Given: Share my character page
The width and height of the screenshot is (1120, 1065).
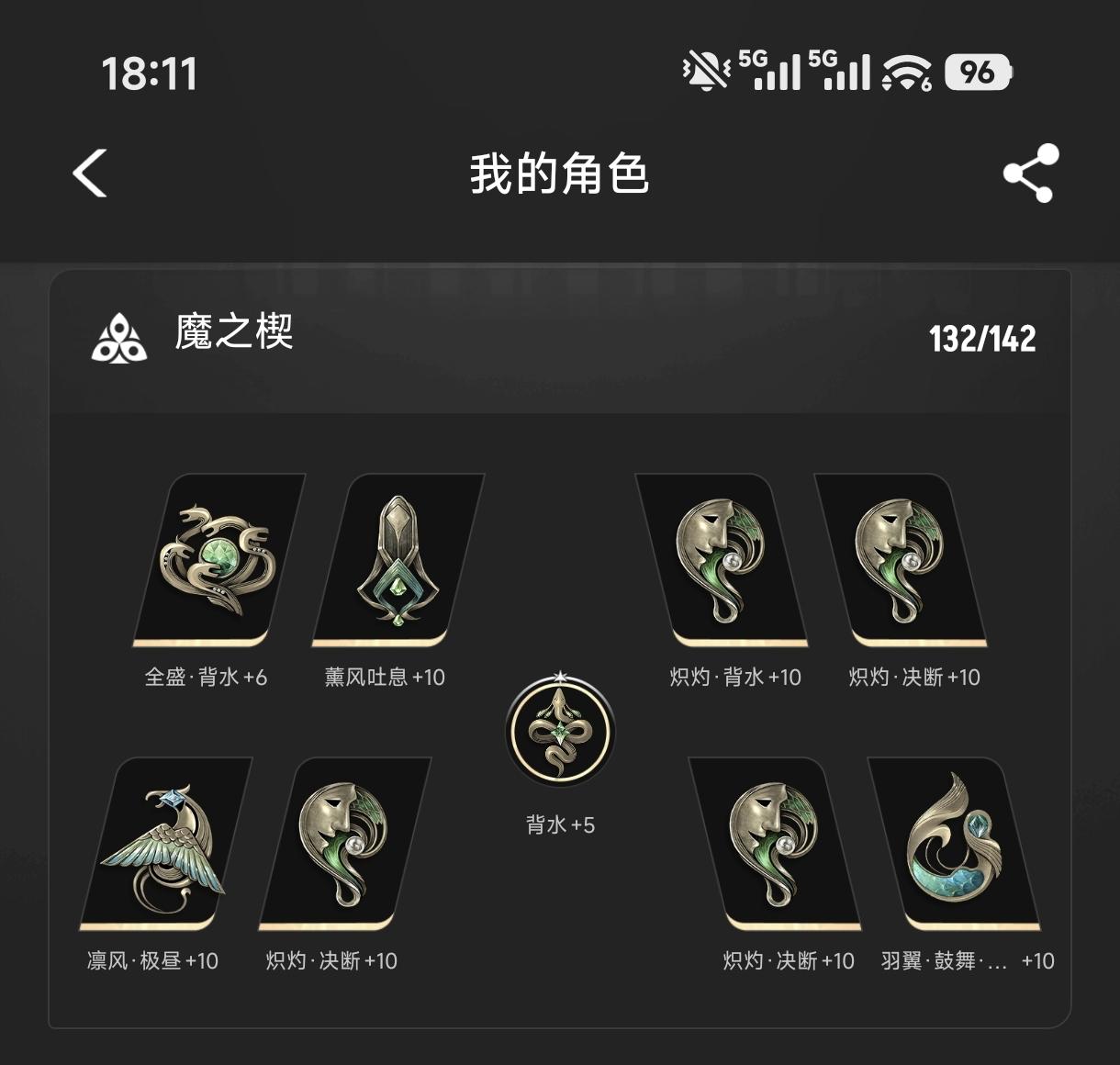Looking at the screenshot, I should pos(1030,173).
